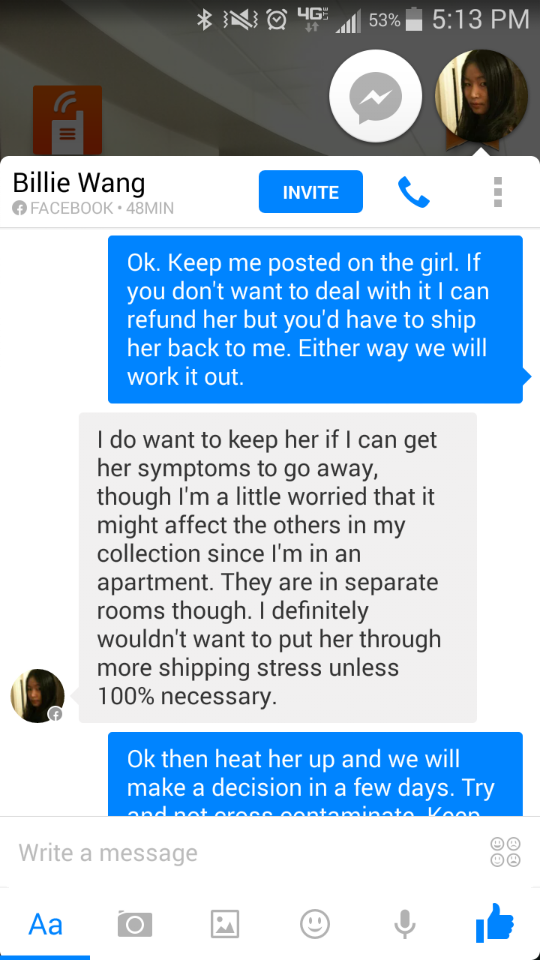Image resolution: width=540 pixels, height=960 pixels.
Task: Open the camera to take a photo
Action: click(135, 924)
